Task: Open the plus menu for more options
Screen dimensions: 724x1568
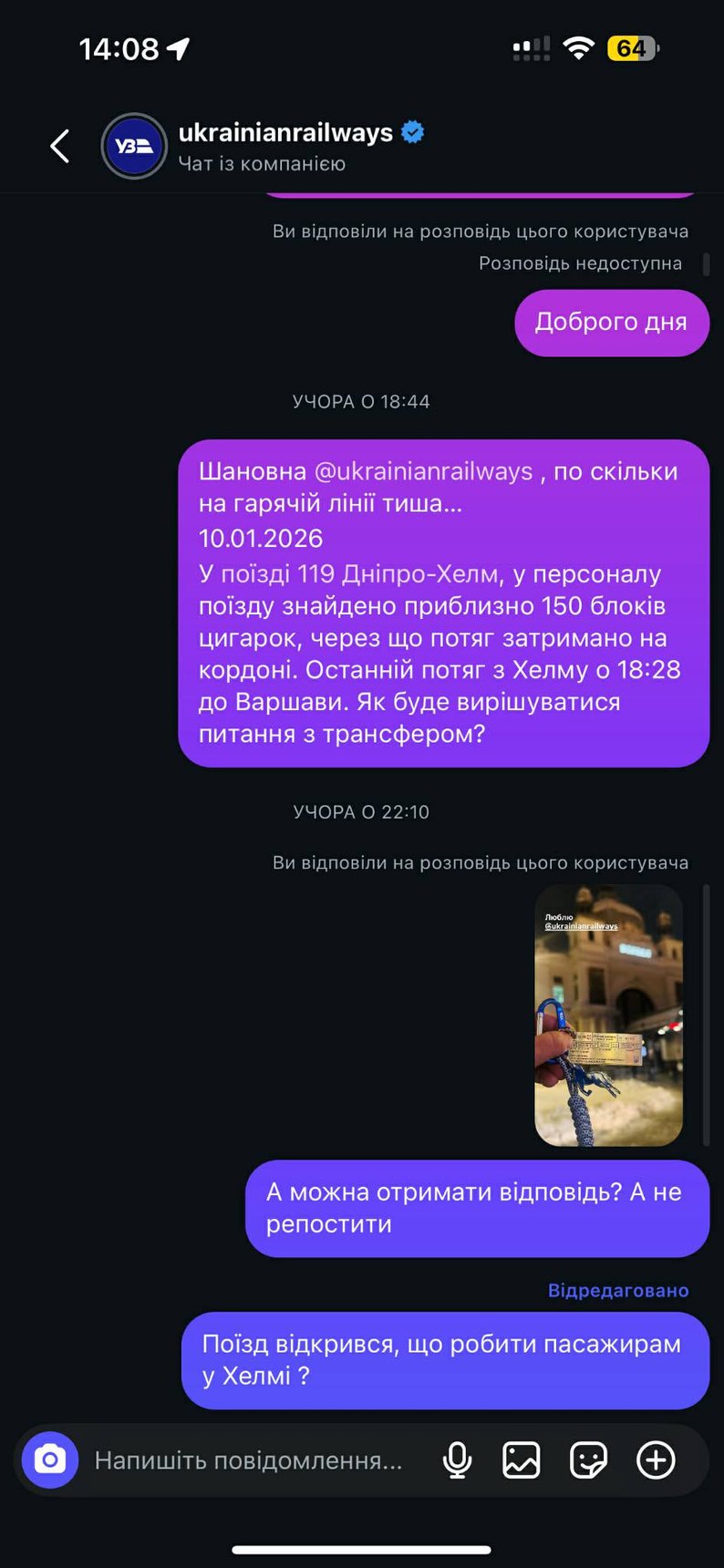Action: pyautogui.click(x=656, y=1460)
